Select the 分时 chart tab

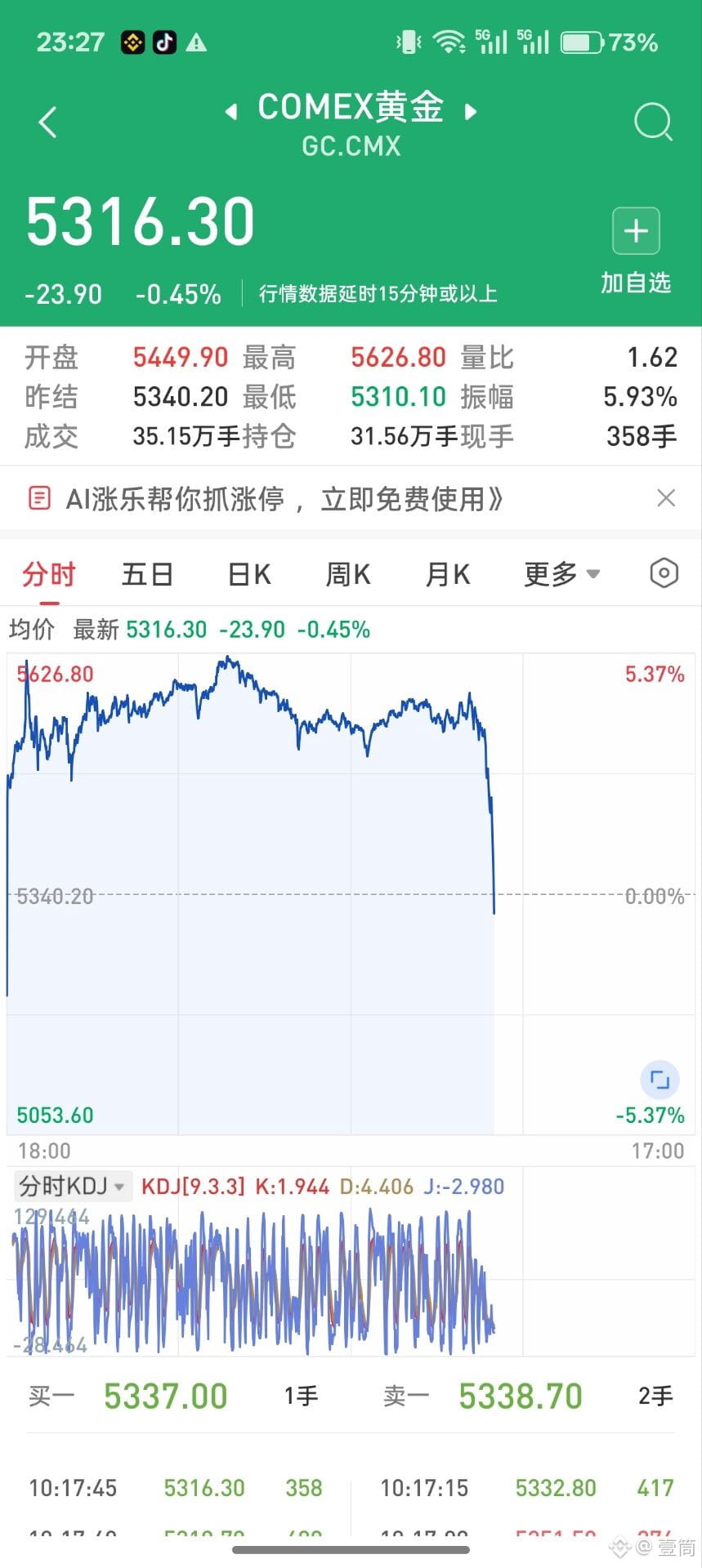[x=49, y=574]
